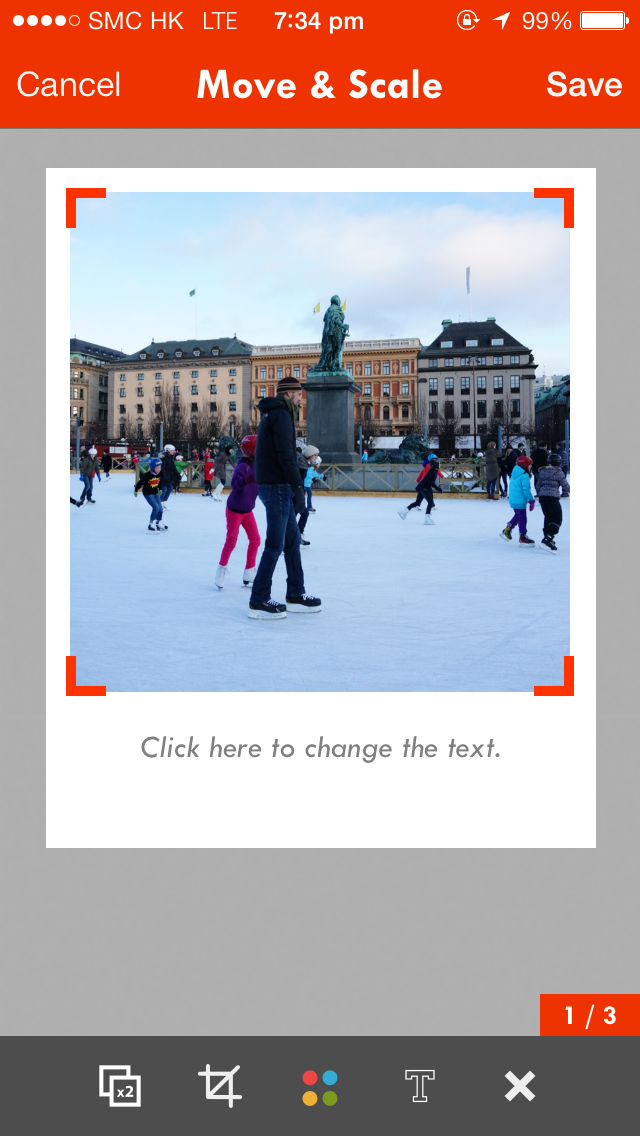Open the color palette dots
This screenshot has height=1136, width=640.
pyautogui.click(x=320, y=1087)
